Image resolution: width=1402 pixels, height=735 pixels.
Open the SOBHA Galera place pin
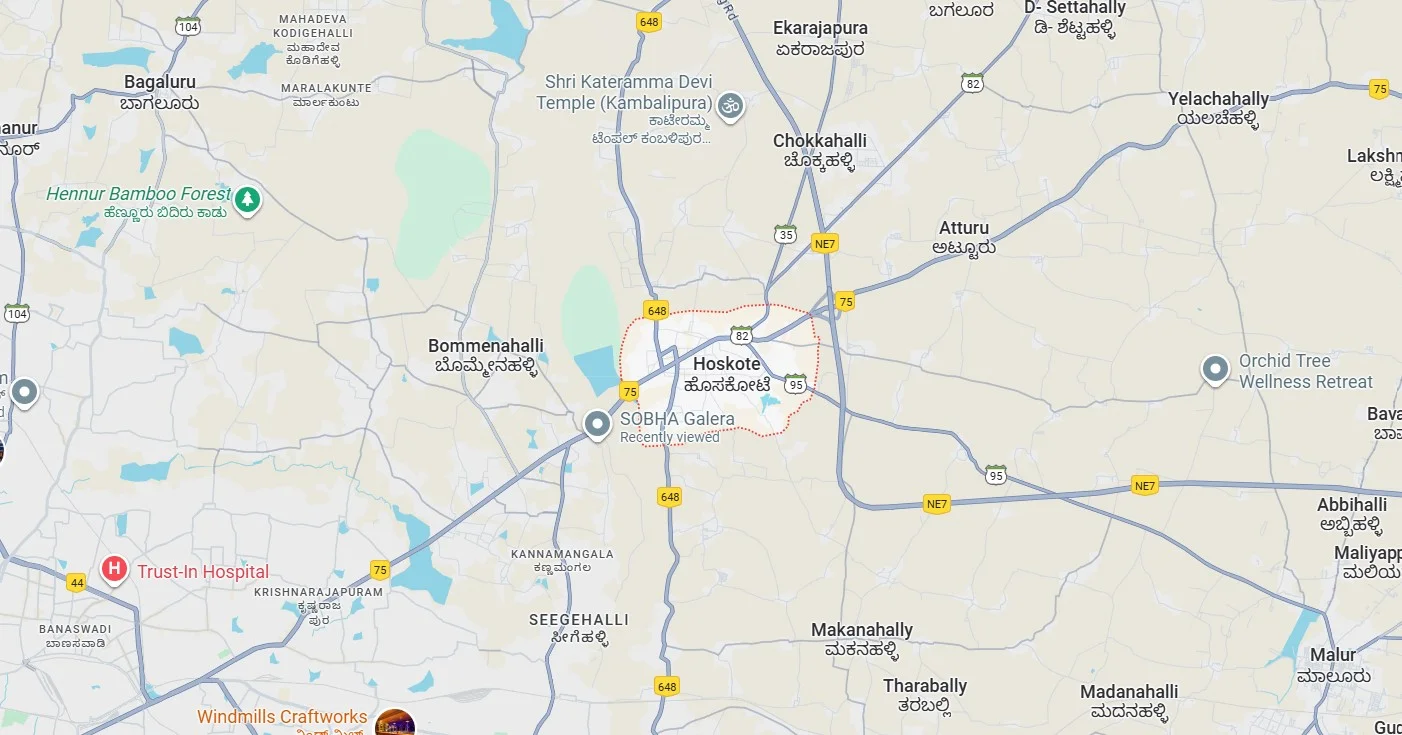click(x=598, y=425)
